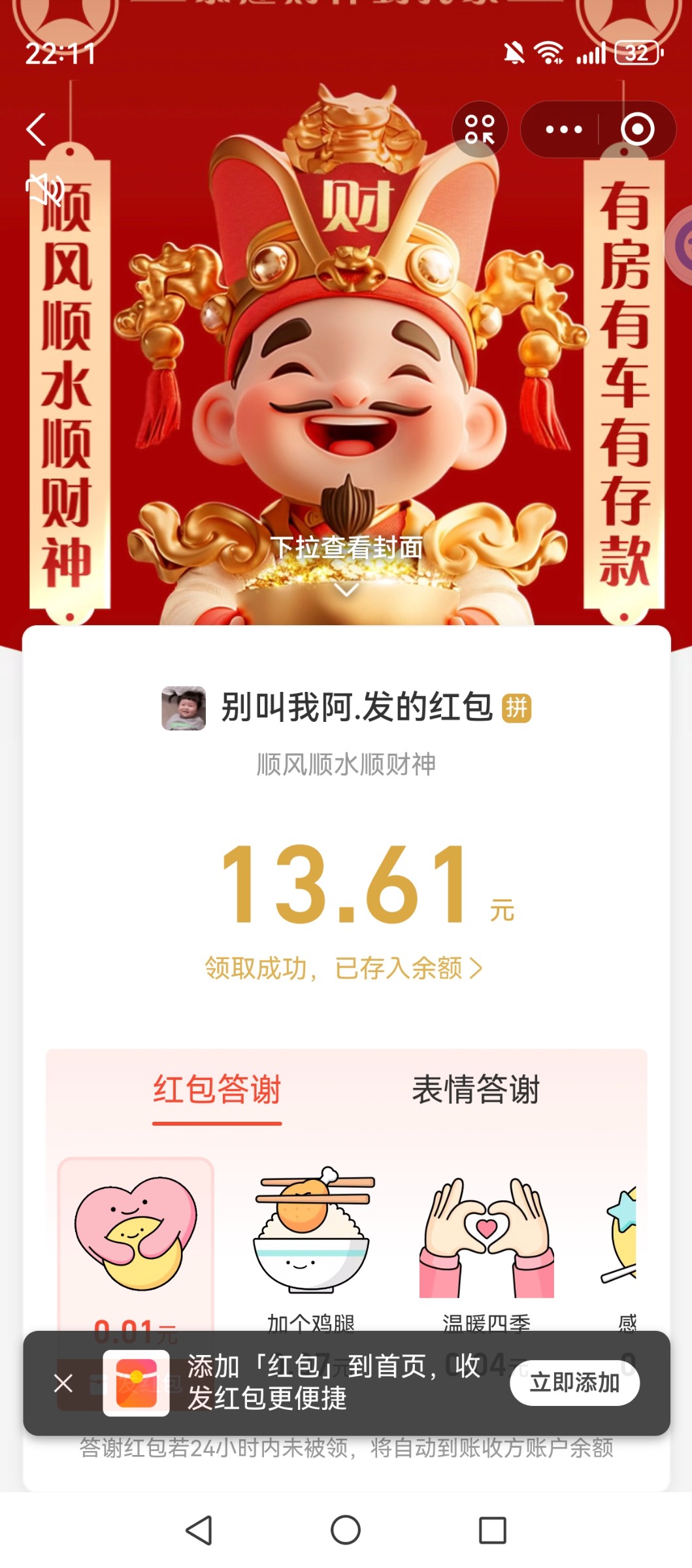
Task: Switch to the 红包答谢 tab
Action: click(x=217, y=1090)
